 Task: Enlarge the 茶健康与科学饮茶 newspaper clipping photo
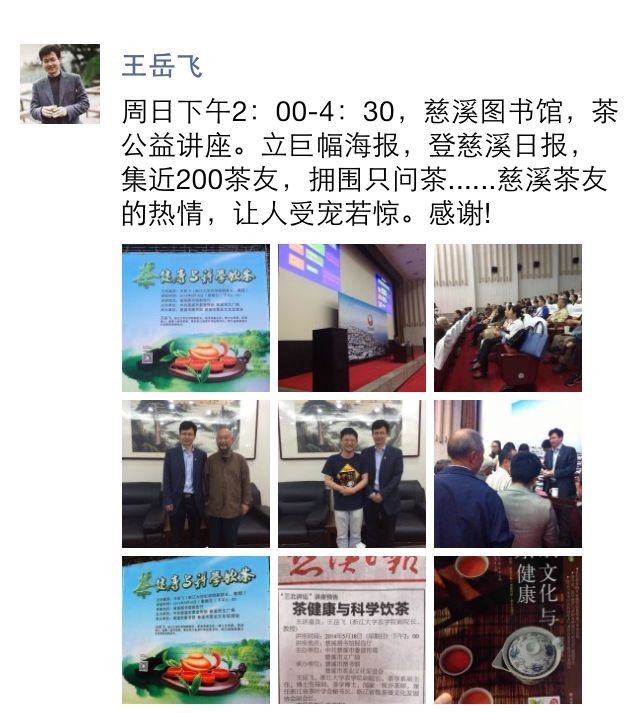(351, 629)
